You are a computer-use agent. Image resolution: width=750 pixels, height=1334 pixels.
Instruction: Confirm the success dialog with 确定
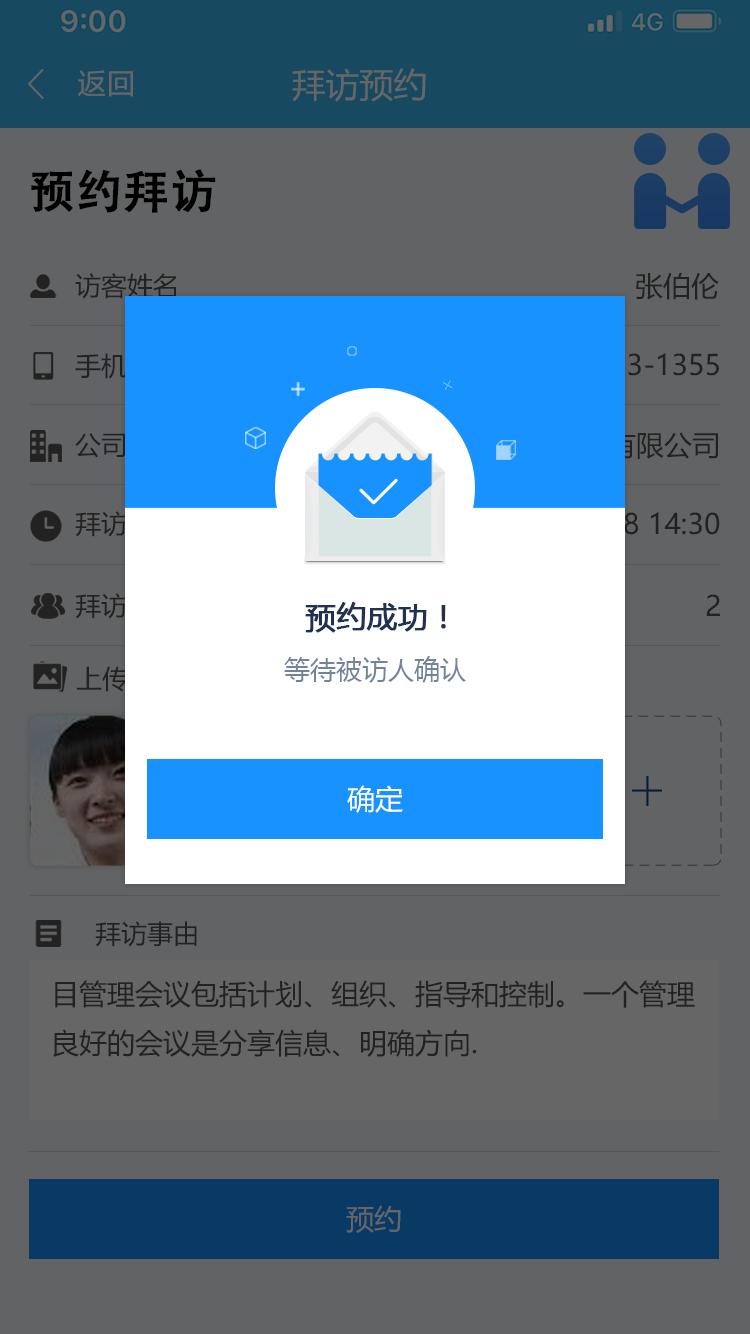point(374,799)
